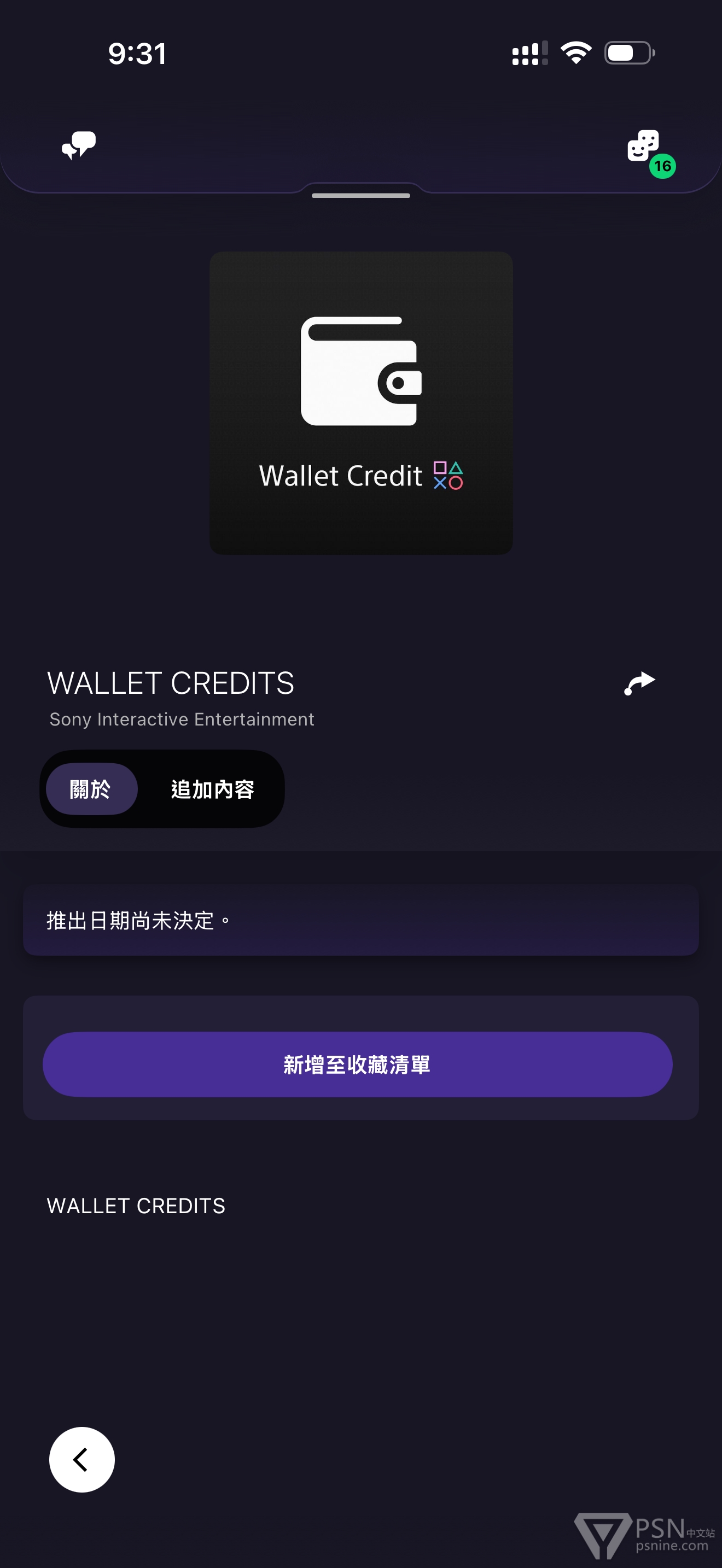Image resolution: width=722 pixels, height=1568 pixels.
Task: Switch to the 追加內容 tab
Action: [212, 789]
